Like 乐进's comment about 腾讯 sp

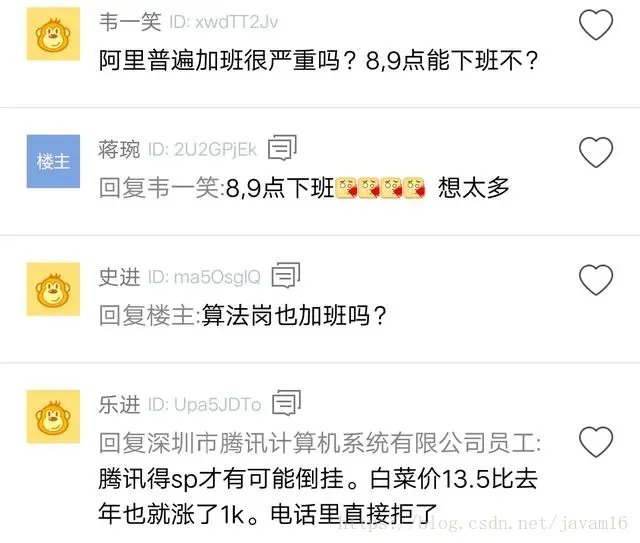coord(596,441)
